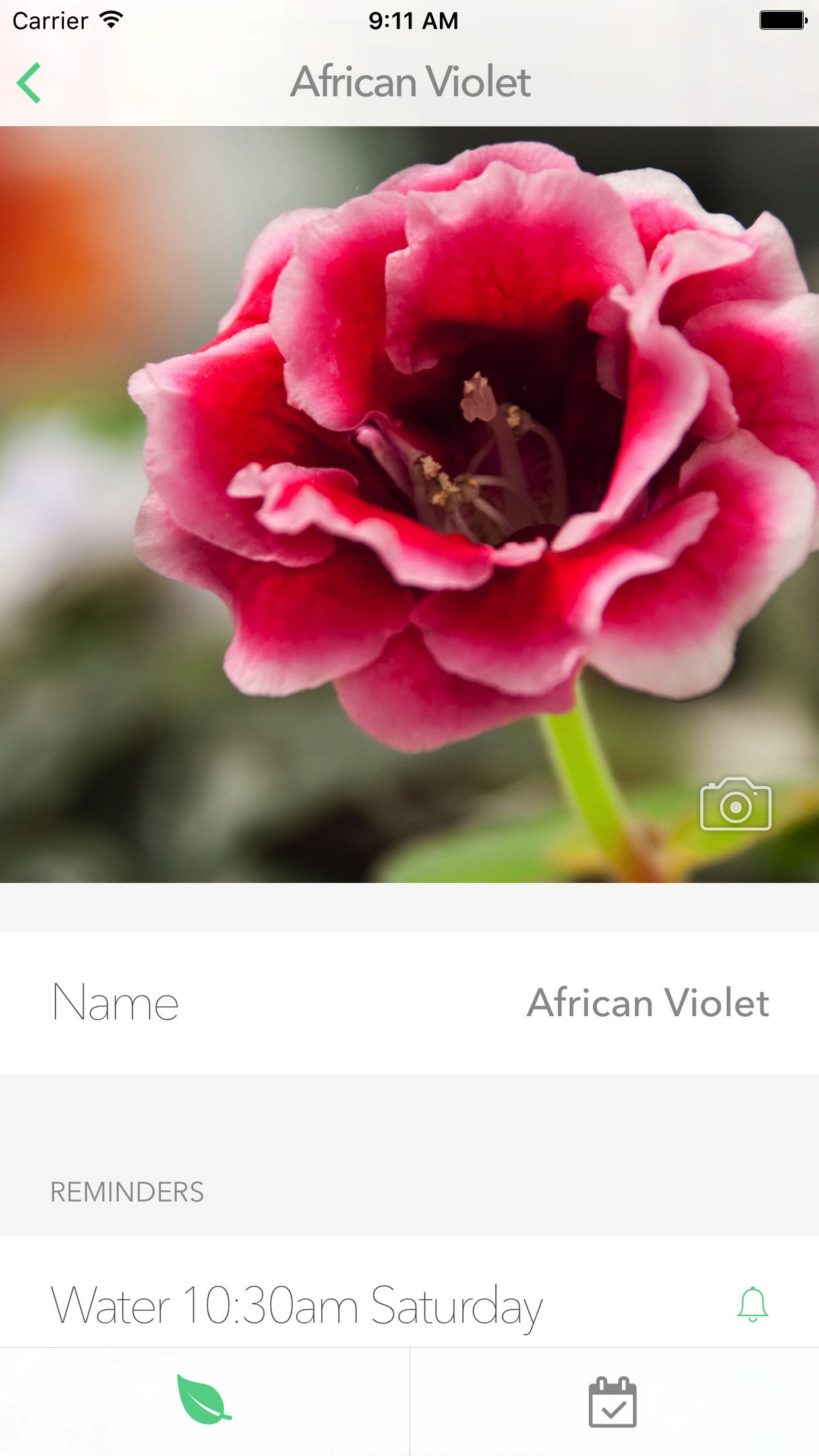Open the Water 10:30am Saturday reminder
This screenshot has height=1456, width=819.
[297, 1305]
